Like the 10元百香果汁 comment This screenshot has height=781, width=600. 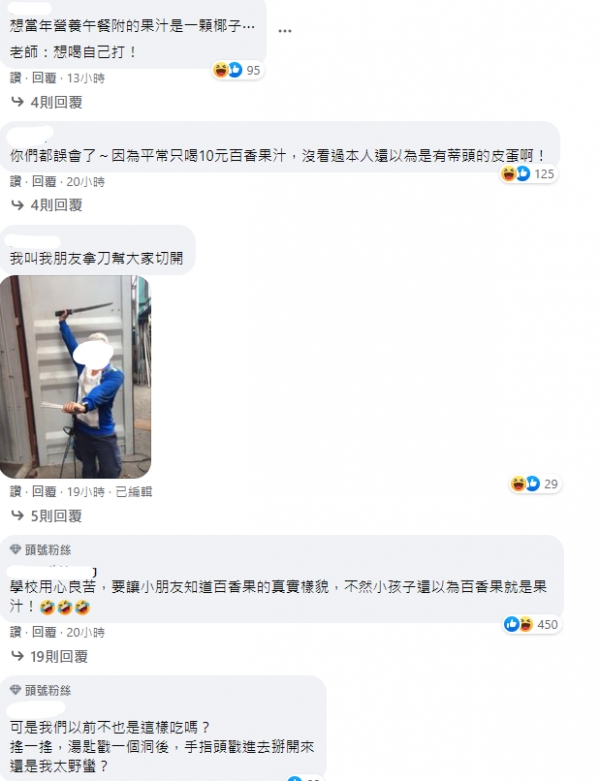click(x=16, y=182)
